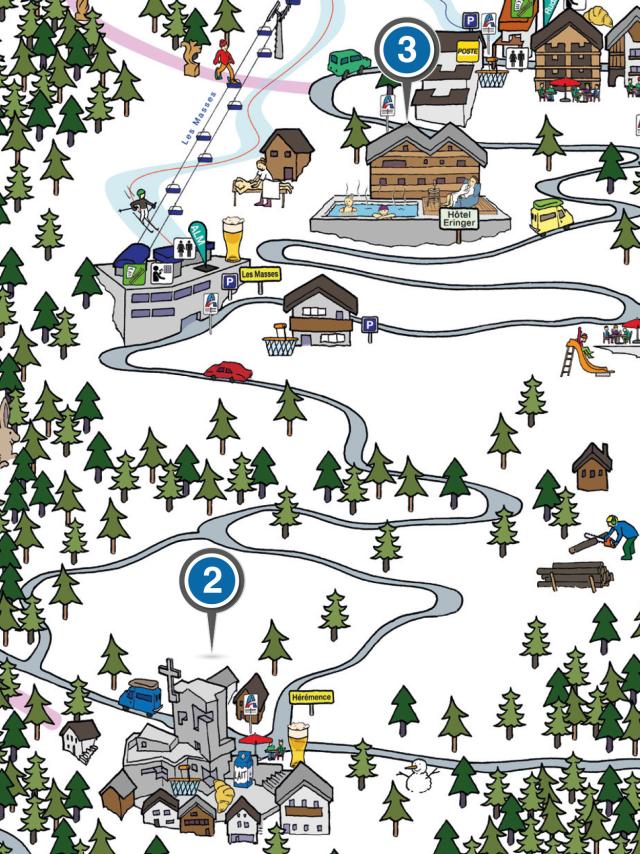The image size is (640, 854).
Task: Select map marker number 2
Action: [212, 583]
